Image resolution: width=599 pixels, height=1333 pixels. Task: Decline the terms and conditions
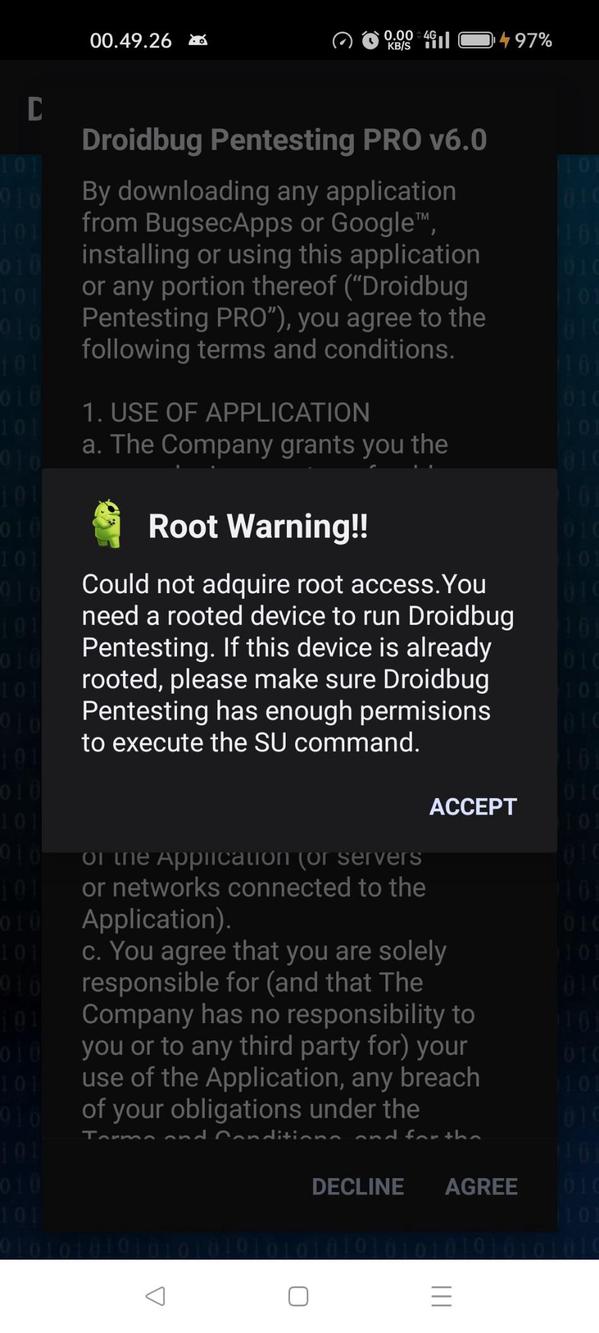pyautogui.click(x=358, y=1187)
